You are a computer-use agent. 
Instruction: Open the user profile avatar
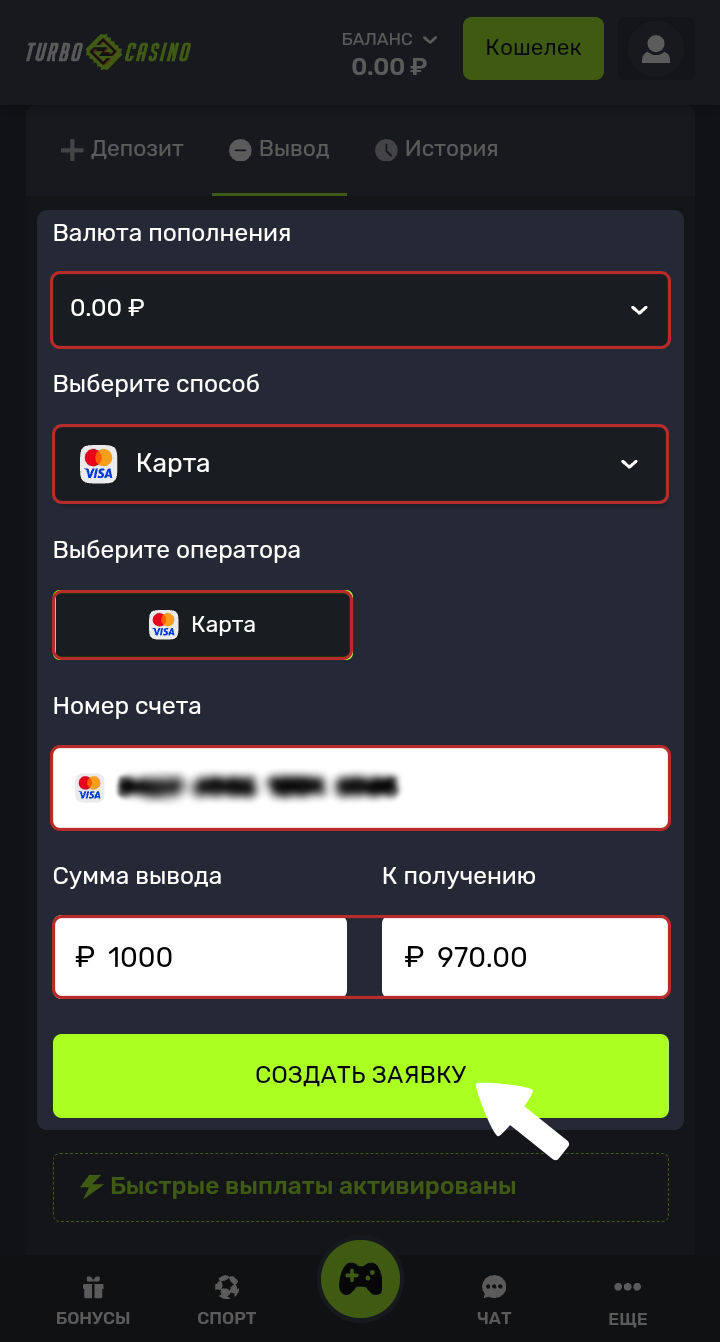[x=656, y=48]
